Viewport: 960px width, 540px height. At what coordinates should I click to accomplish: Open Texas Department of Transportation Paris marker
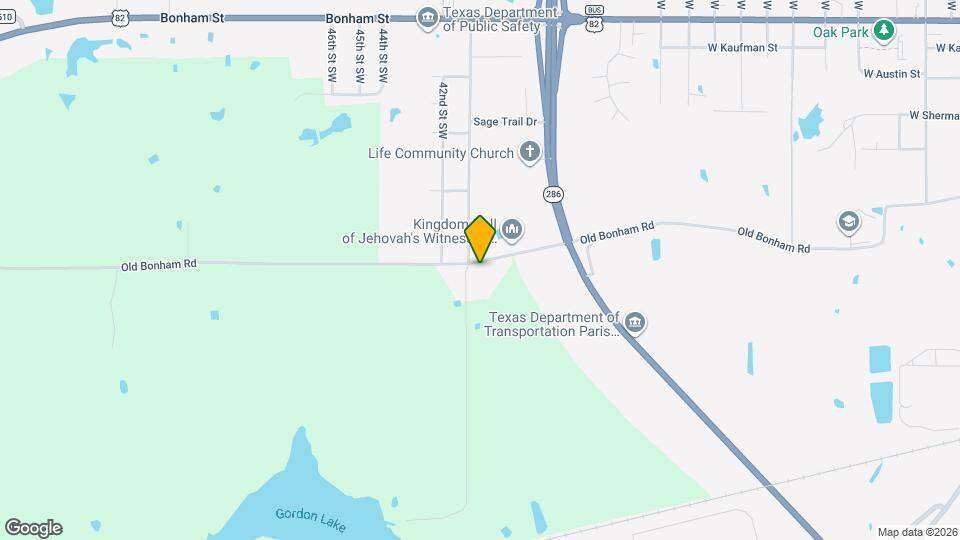635,323
